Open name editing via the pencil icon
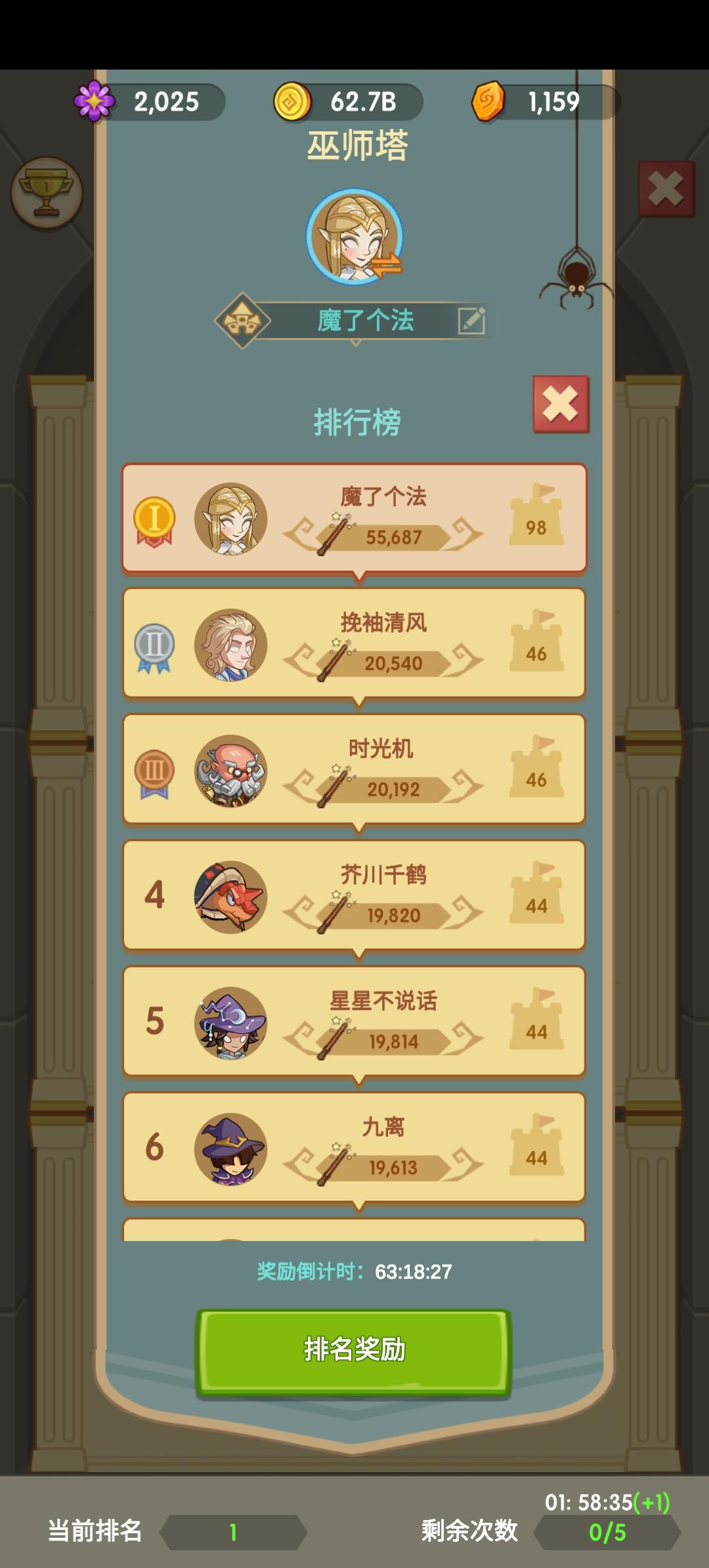The height and width of the screenshot is (1568, 709). 472,320
